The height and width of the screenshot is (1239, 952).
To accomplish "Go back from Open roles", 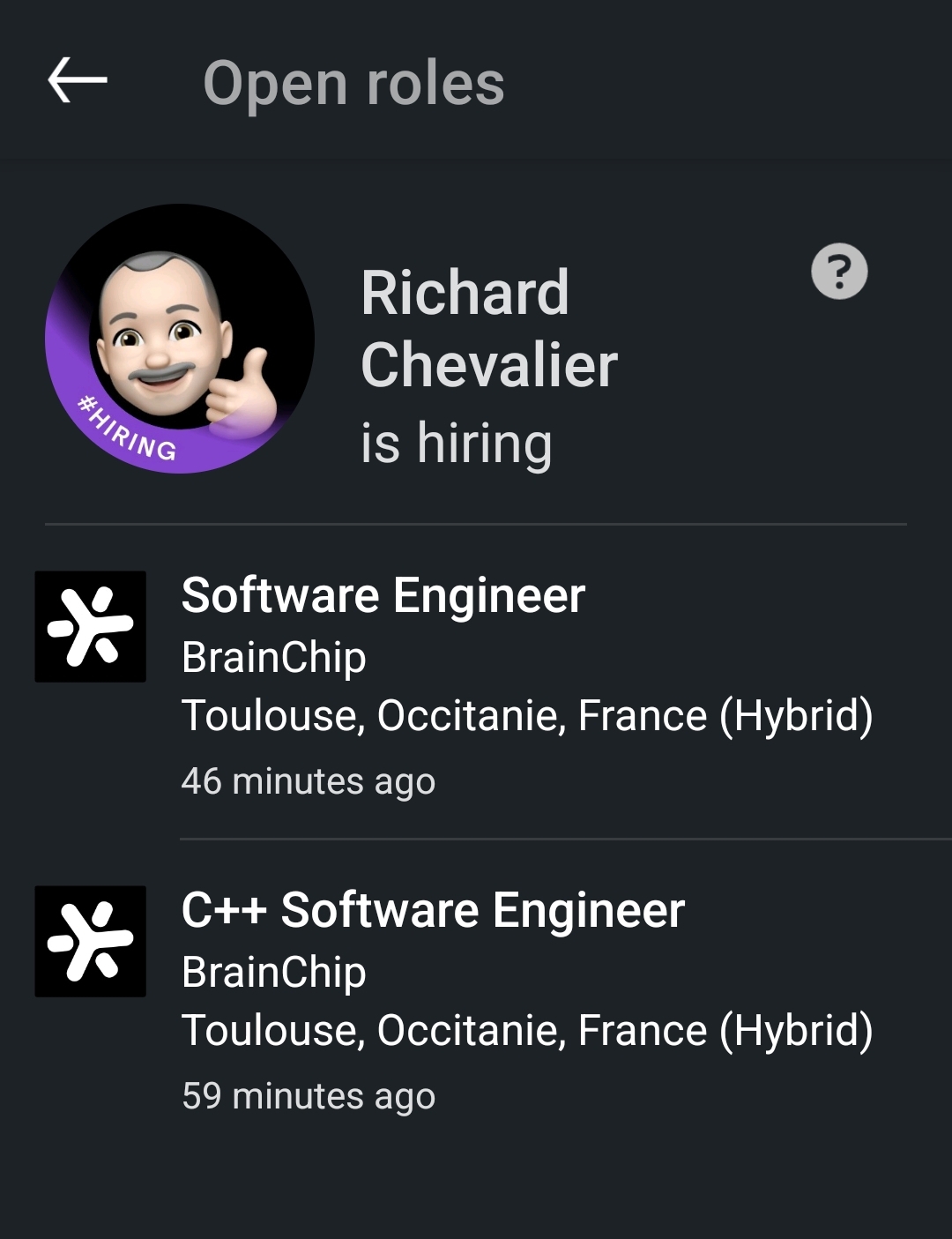I will (x=78, y=81).
